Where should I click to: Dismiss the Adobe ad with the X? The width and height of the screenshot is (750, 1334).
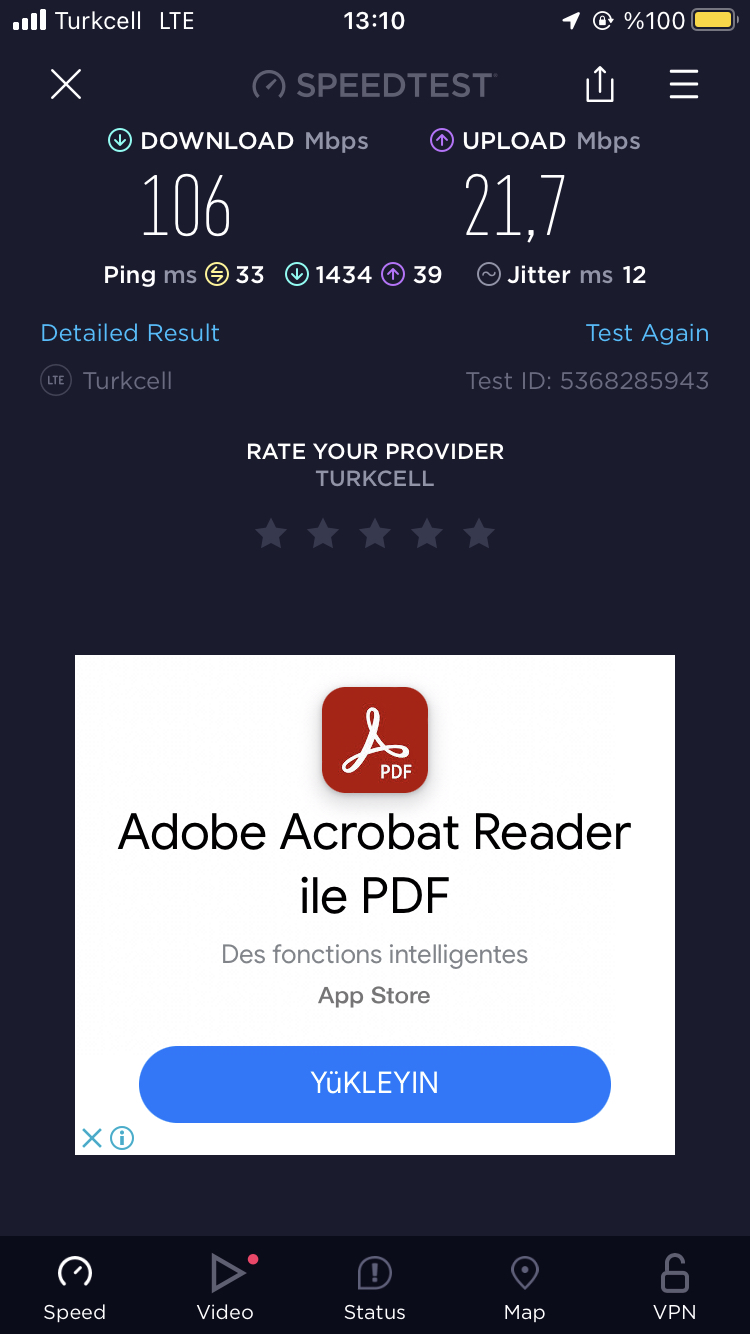coord(91,1138)
